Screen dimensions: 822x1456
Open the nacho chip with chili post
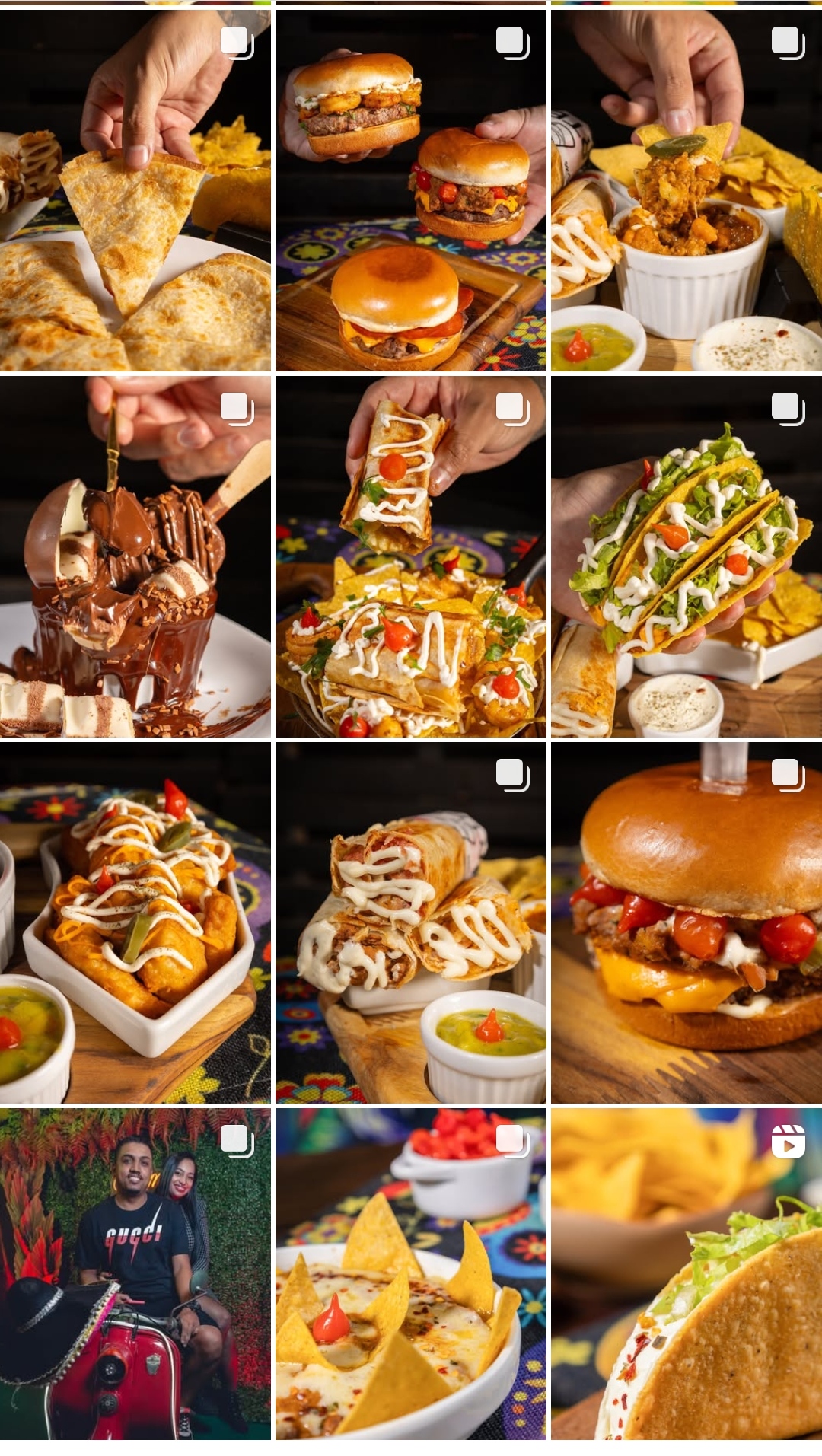click(x=686, y=190)
